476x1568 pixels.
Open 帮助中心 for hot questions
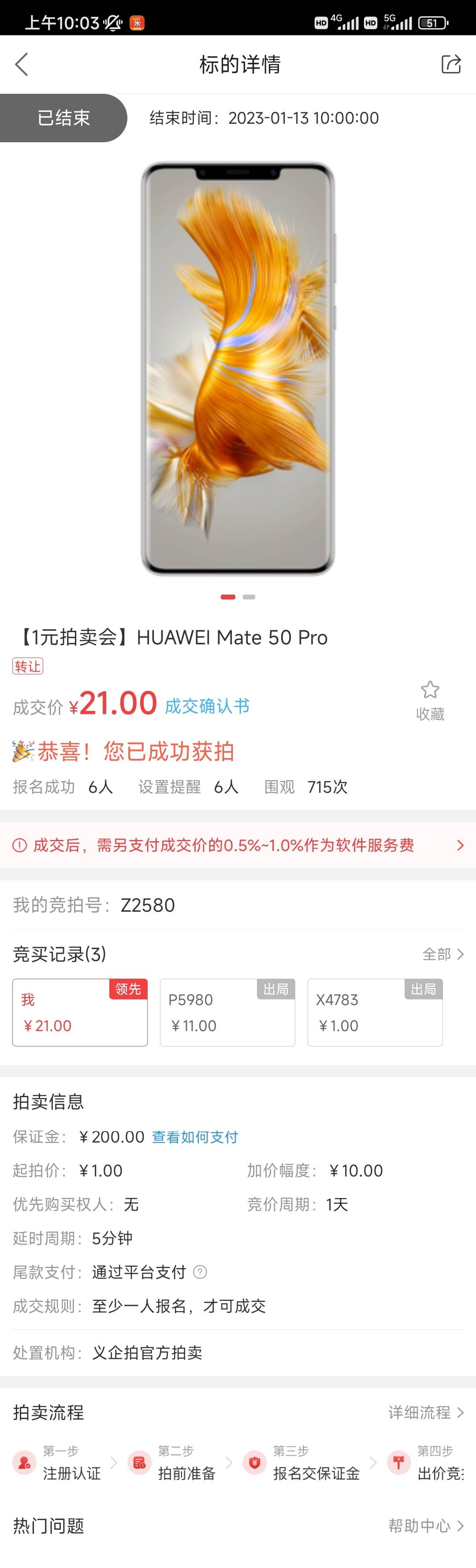tap(425, 1525)
